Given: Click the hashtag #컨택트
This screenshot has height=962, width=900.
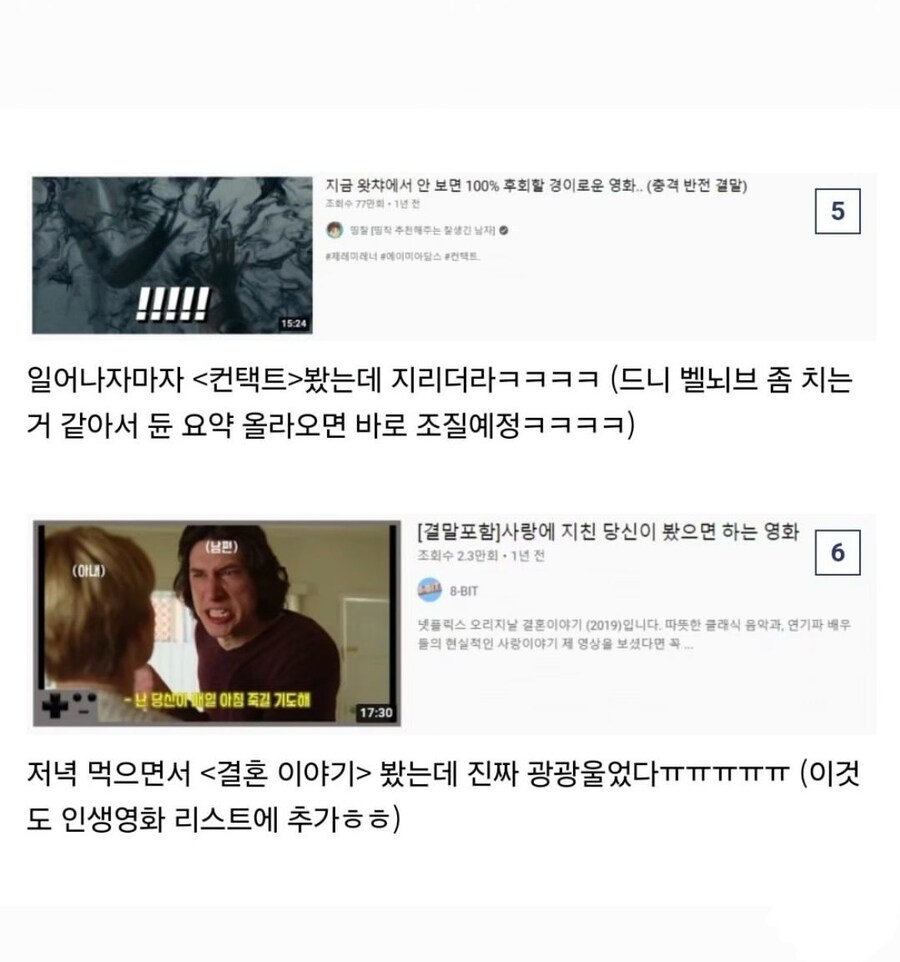Looking at the screenshot, I should (463, 256).
